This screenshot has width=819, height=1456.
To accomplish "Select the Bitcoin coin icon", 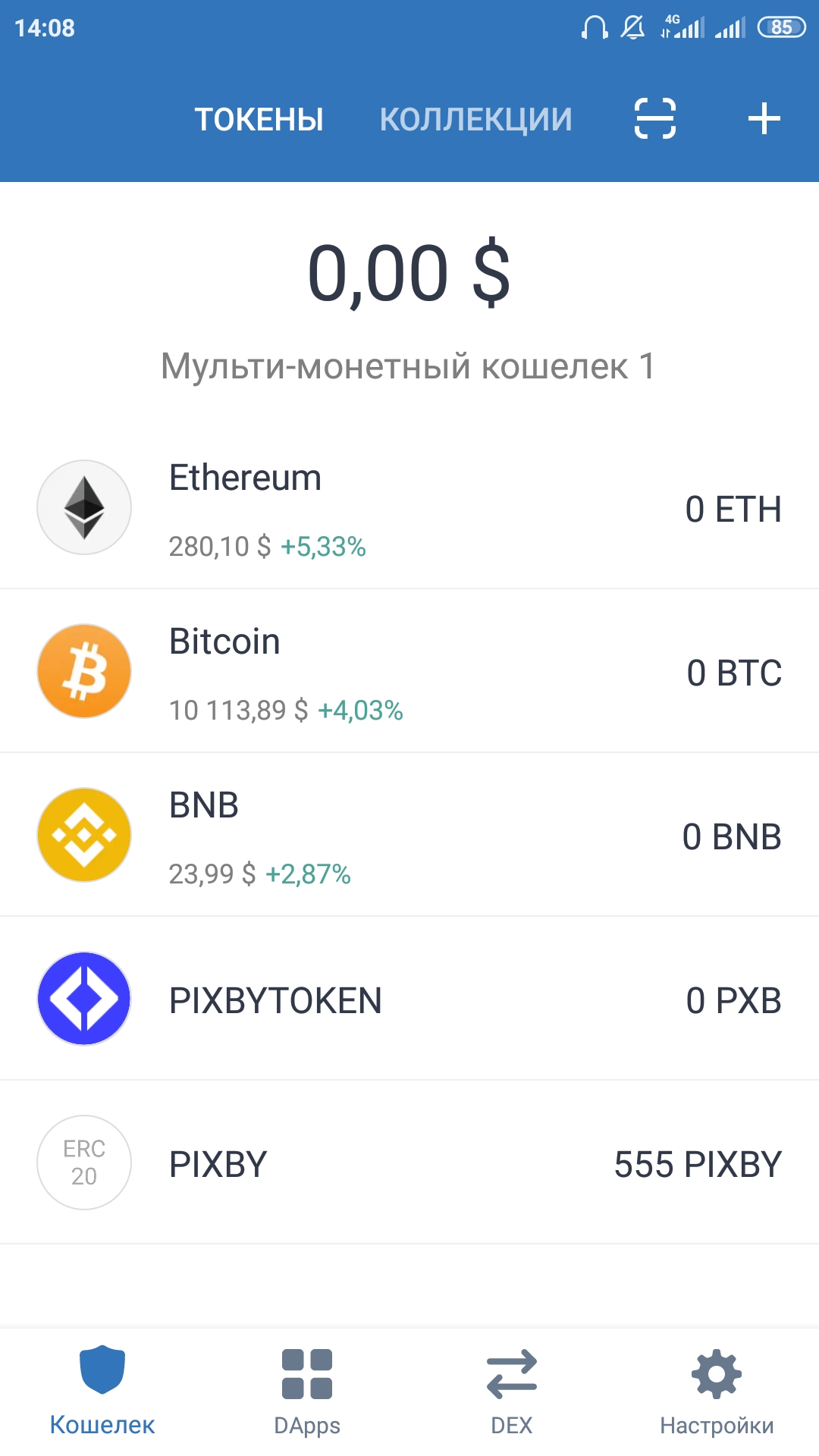I will tap(83, 670).
